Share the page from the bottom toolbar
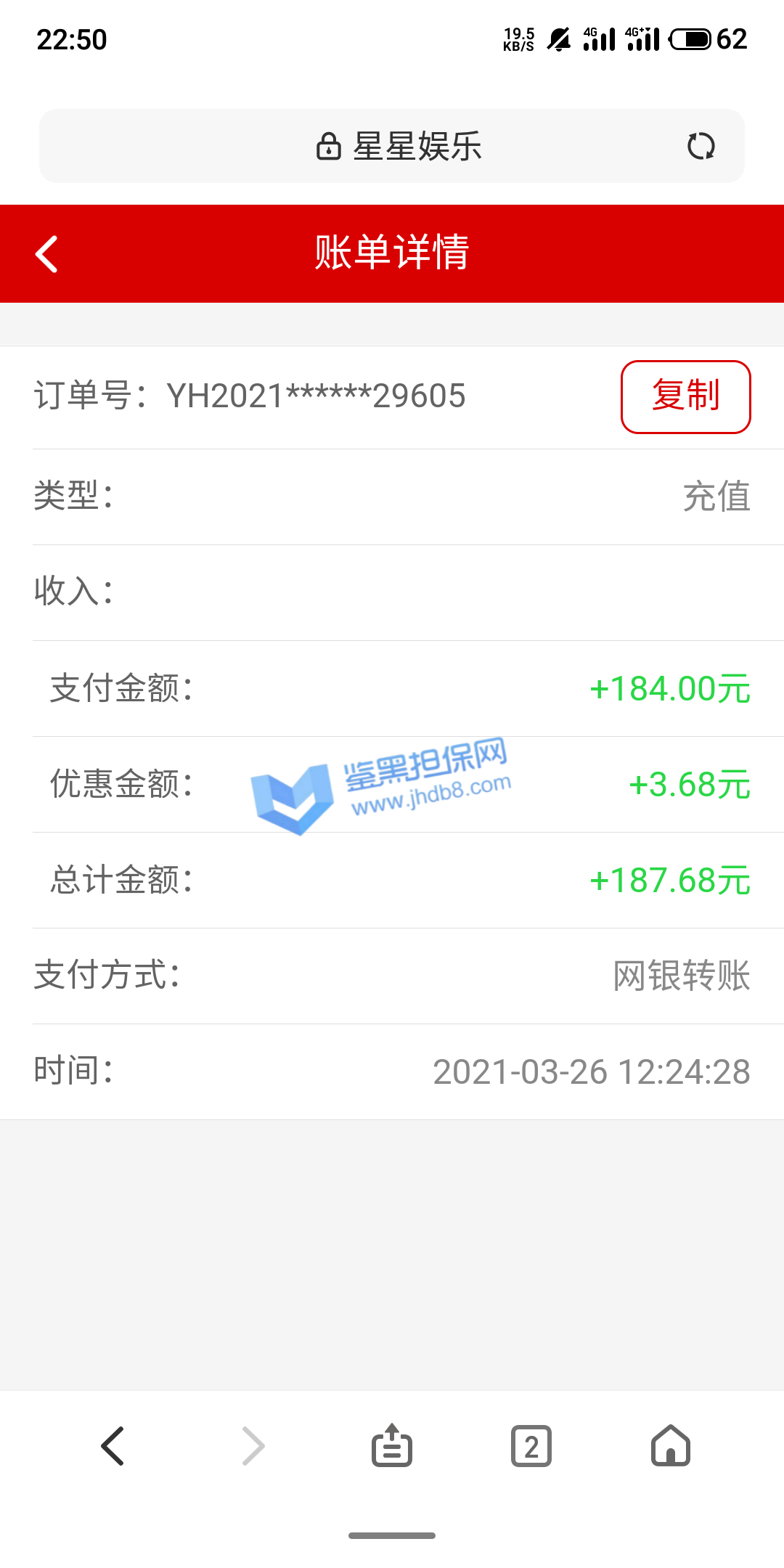784x1568 pixels. 392,1446
